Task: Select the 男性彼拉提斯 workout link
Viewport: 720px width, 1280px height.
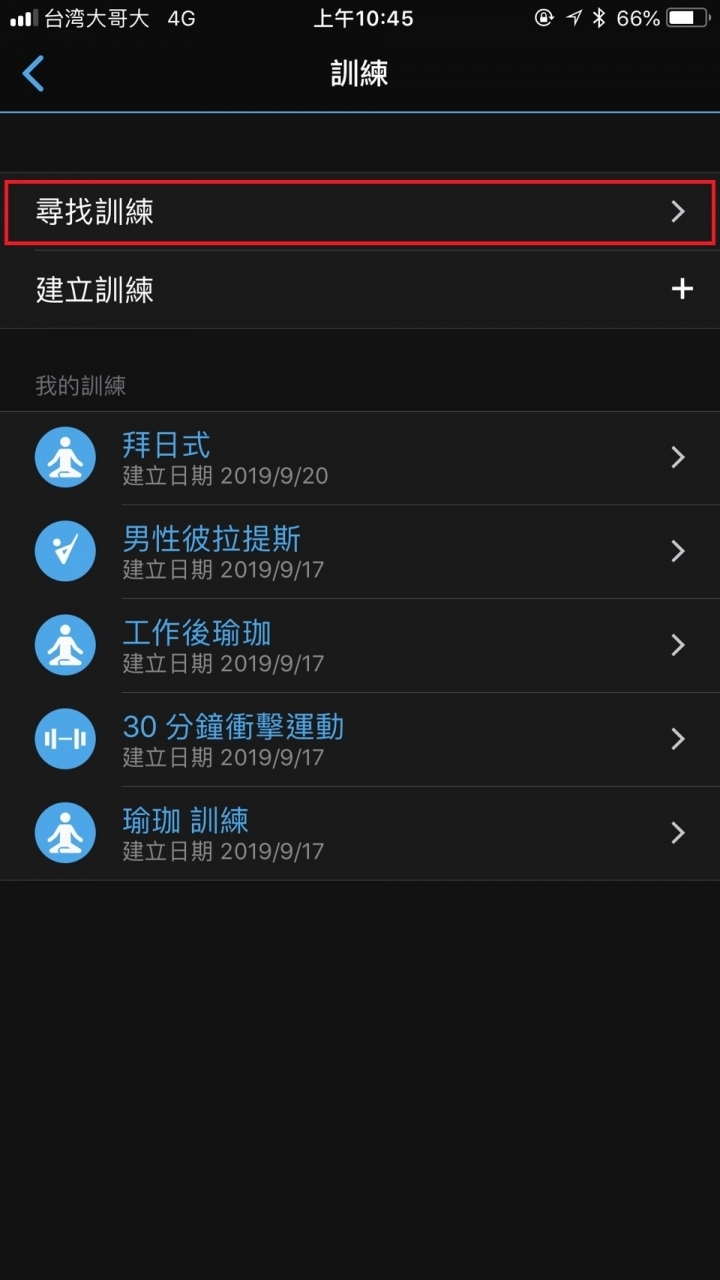Action: pyautogui.click(x=208, y=539)
